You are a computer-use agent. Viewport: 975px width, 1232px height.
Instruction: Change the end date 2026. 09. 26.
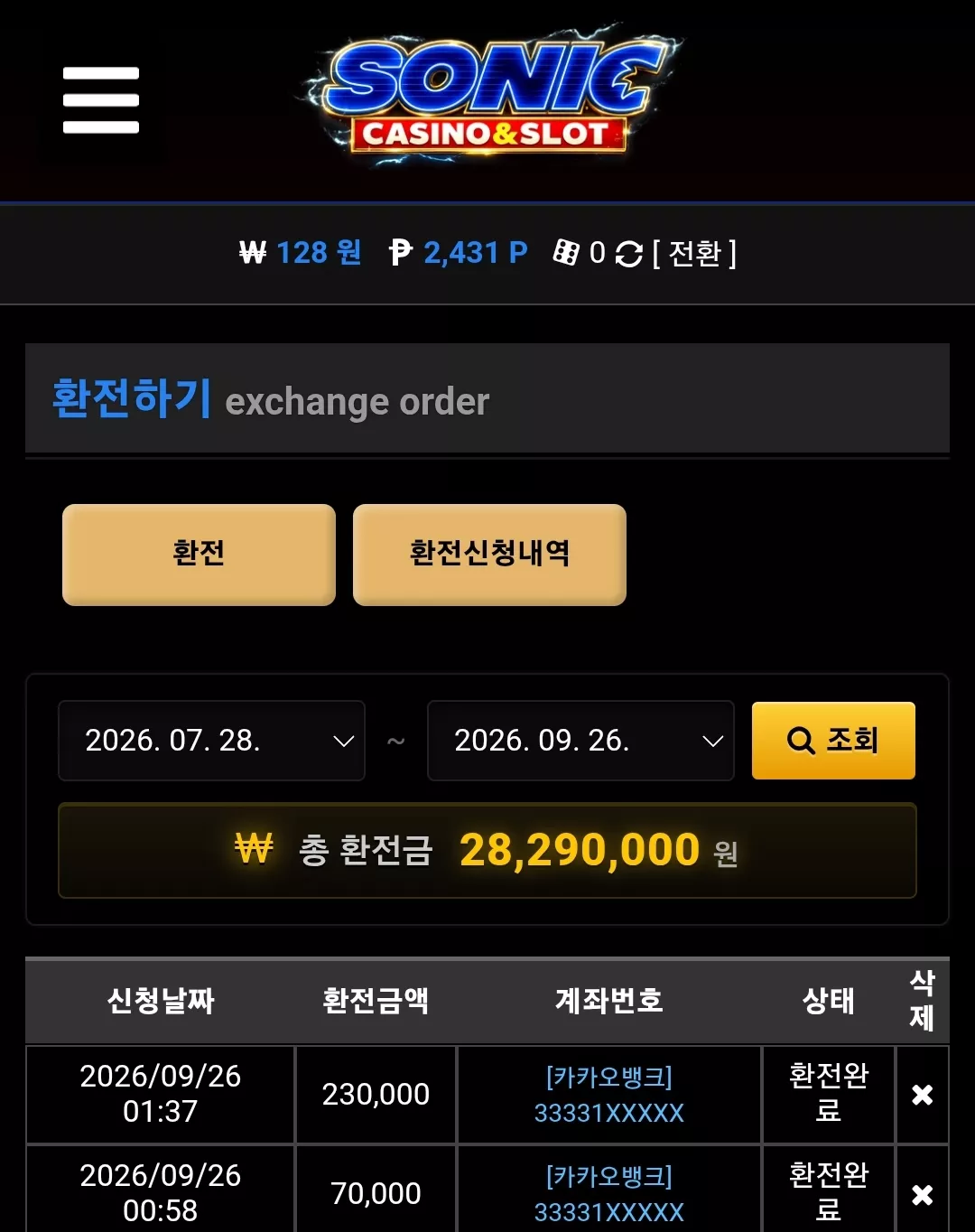pyautogui.click(x=580, y=741)
